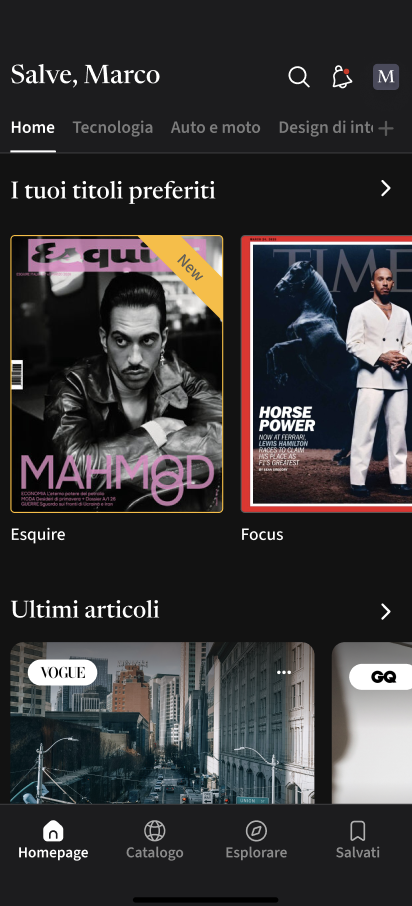Select the Auto e moto tab
Image resolution: width=412 pixels, height=906 pixels.
point(216,127)
